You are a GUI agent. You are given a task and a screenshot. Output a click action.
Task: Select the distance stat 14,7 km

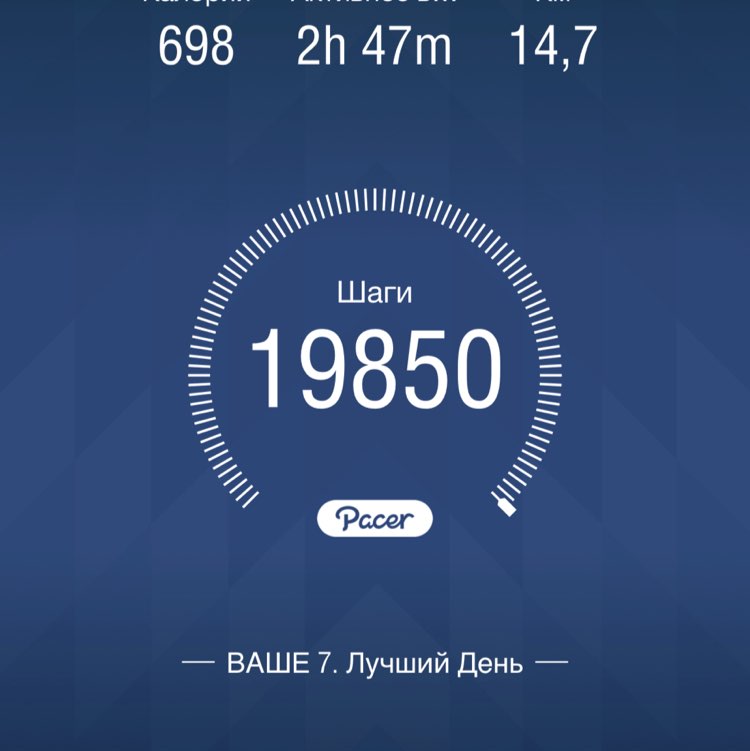[x=554, y=44]
